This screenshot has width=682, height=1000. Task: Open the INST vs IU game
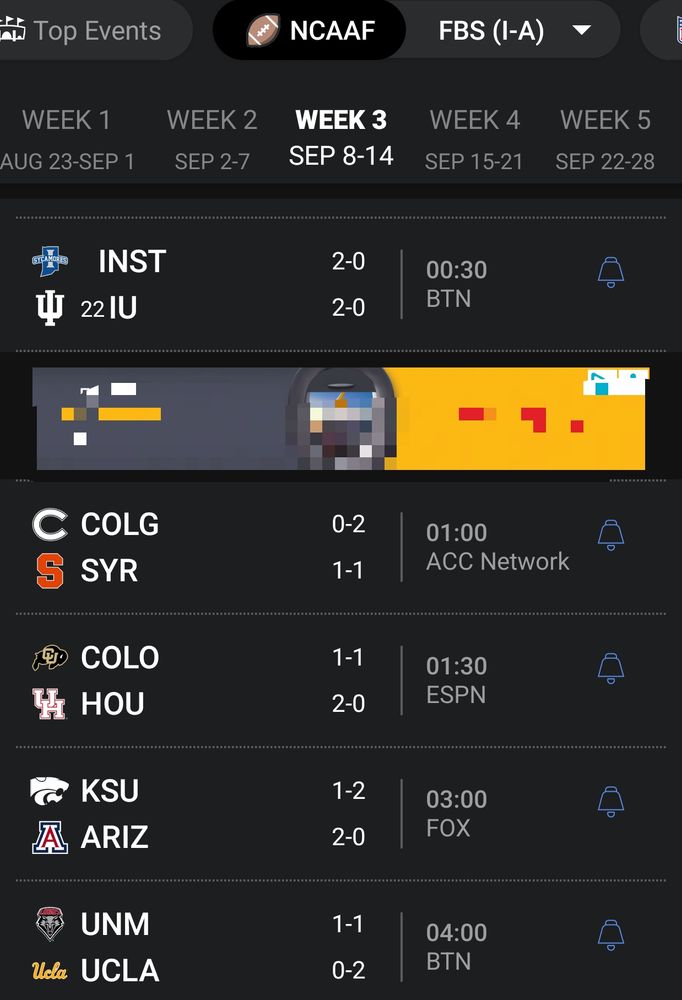coord(200,285)
